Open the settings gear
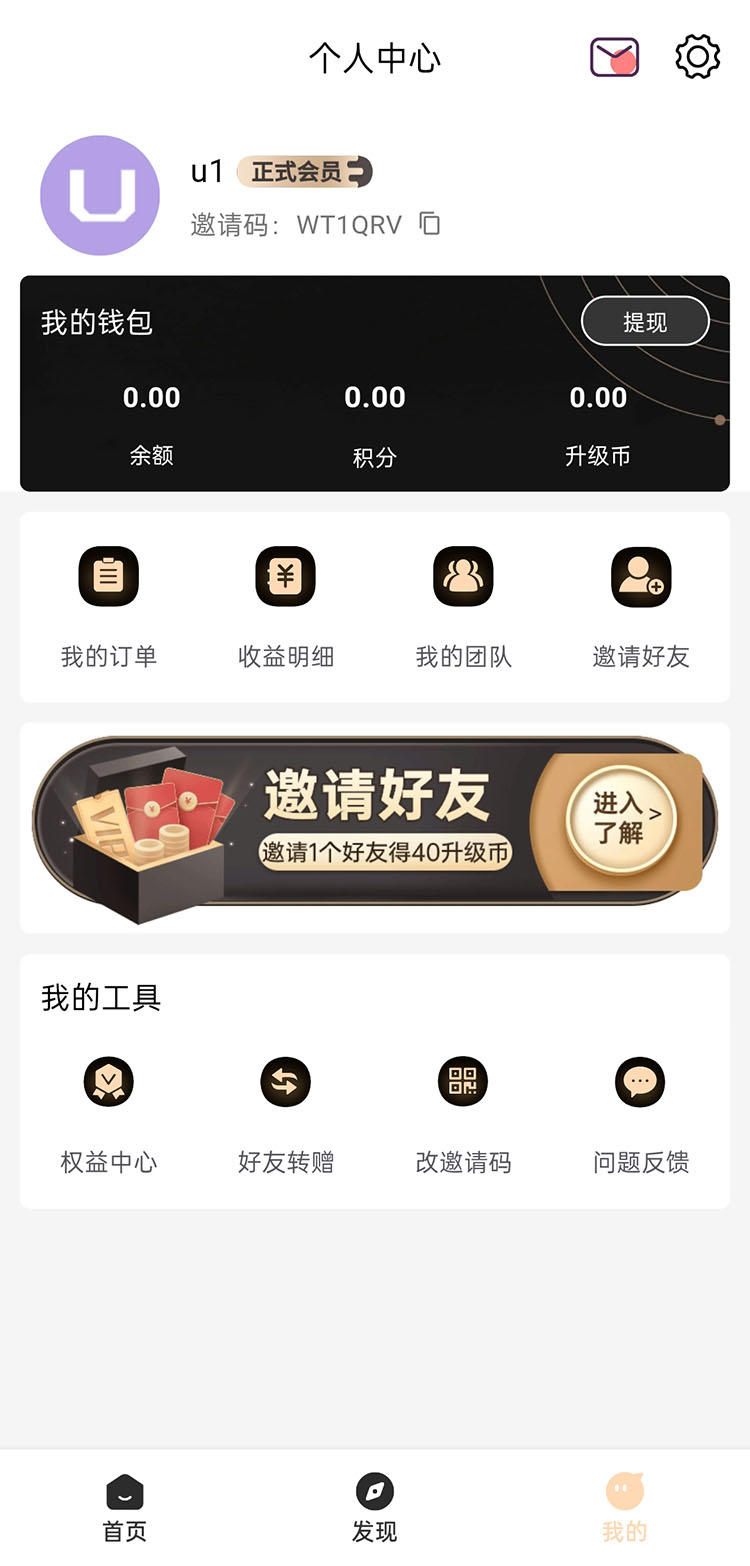This screenshot has width=750, height=1566. click(x=697, y=57)
